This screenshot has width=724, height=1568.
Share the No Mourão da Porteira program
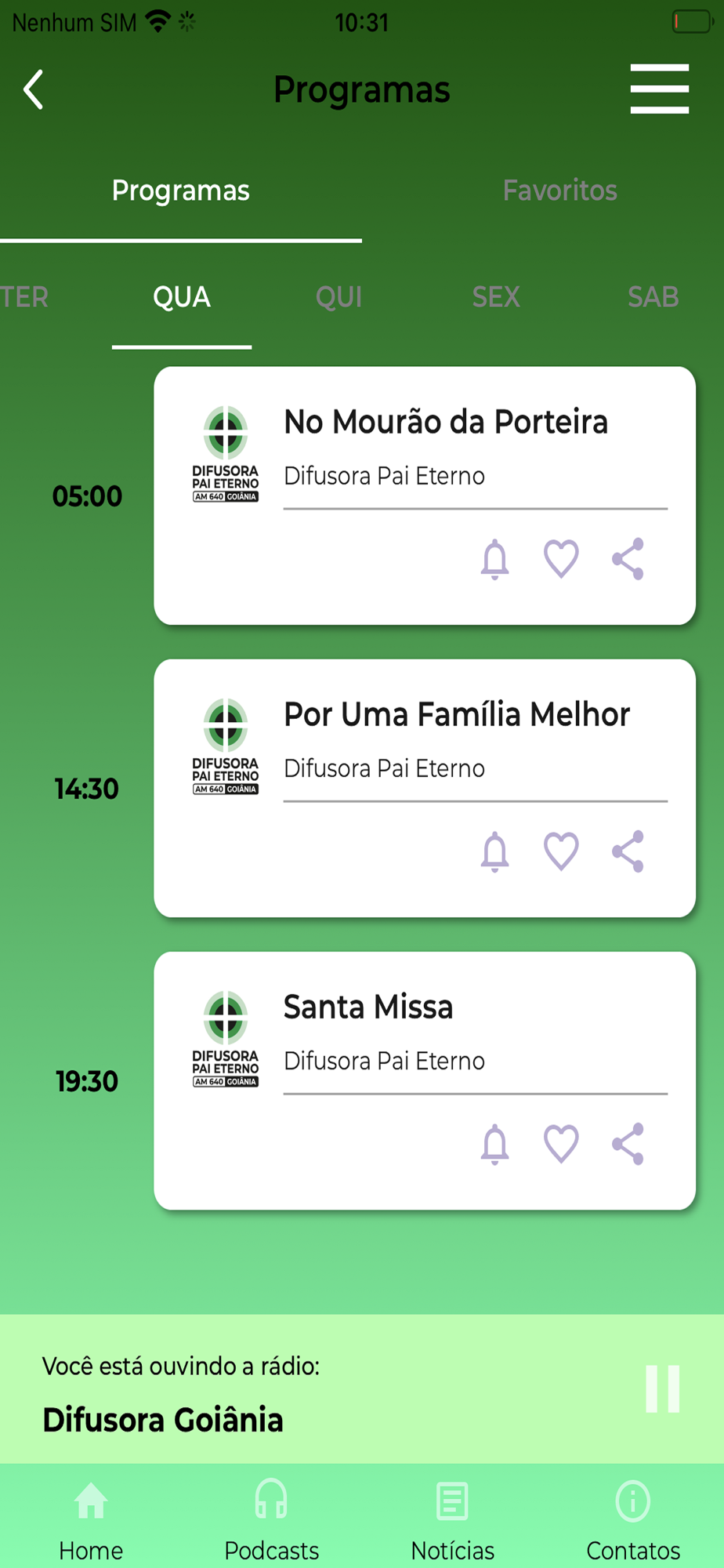628,559
